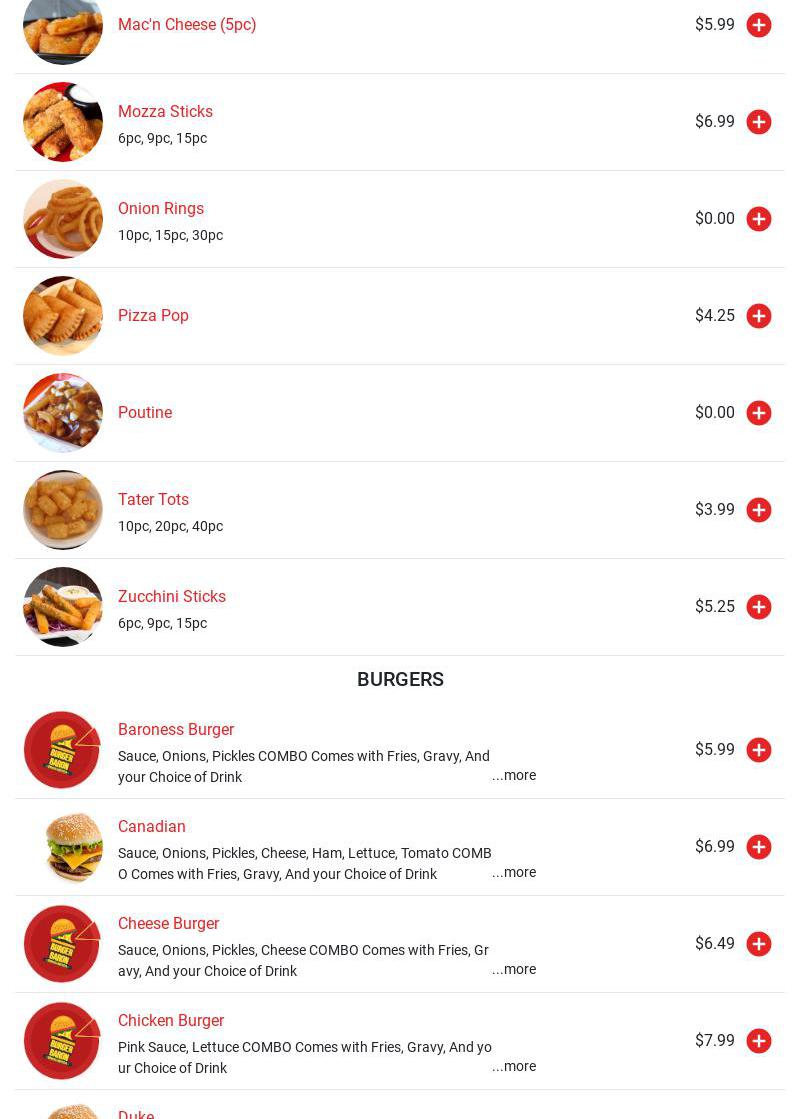This screenshot has width=800, height=1119.
Task: Add Tater Tots to order
Action: click(758, 510)
